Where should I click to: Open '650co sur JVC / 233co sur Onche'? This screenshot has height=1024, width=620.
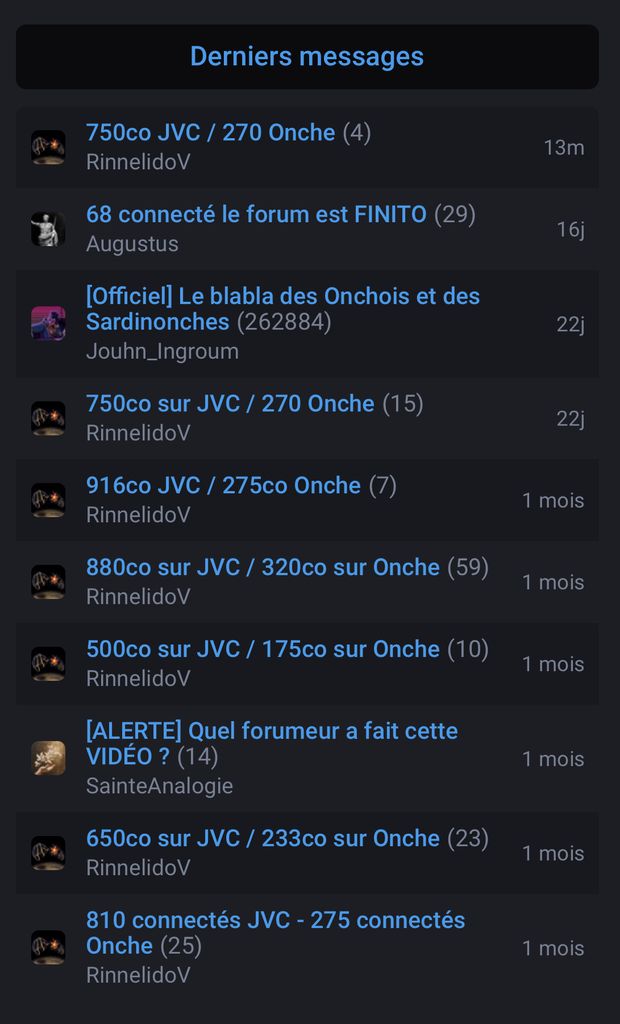262,839
